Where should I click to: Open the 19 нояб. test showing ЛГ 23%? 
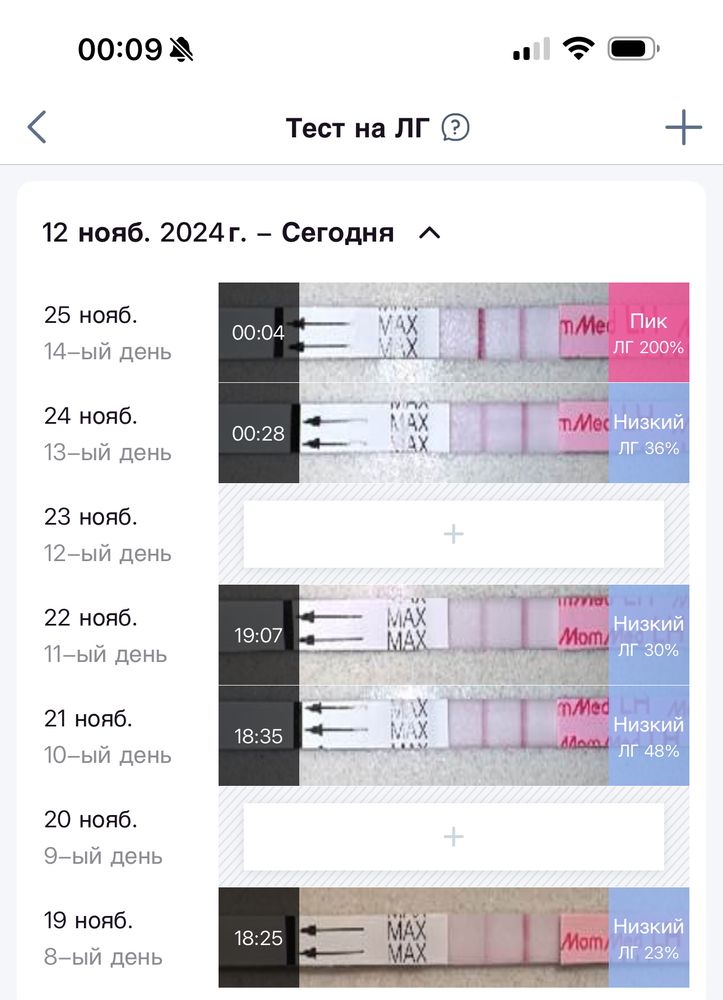453,937
